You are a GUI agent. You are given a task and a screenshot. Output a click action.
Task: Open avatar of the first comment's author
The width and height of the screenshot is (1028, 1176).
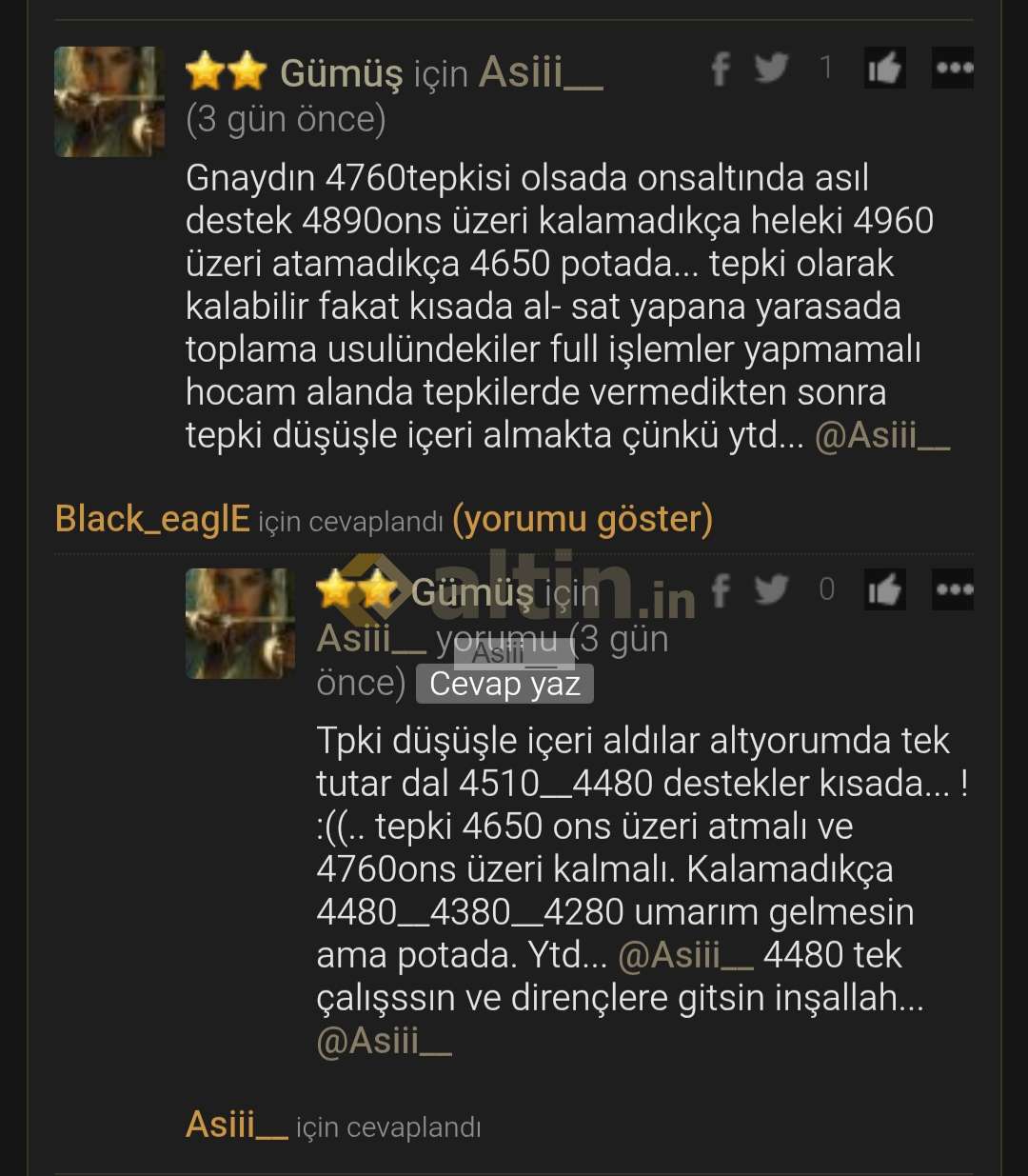pos(109,102)
